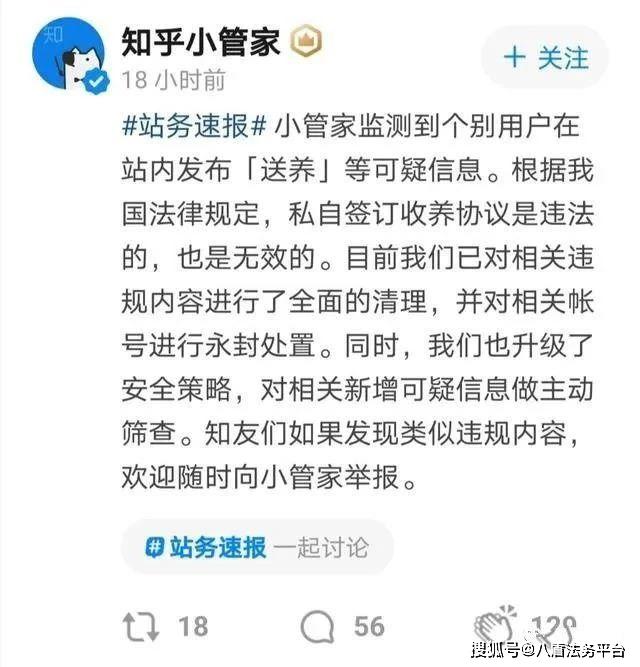Repost this post via the share arrows
This screenshot has width=640, height=667.
[x=141, y=627]
